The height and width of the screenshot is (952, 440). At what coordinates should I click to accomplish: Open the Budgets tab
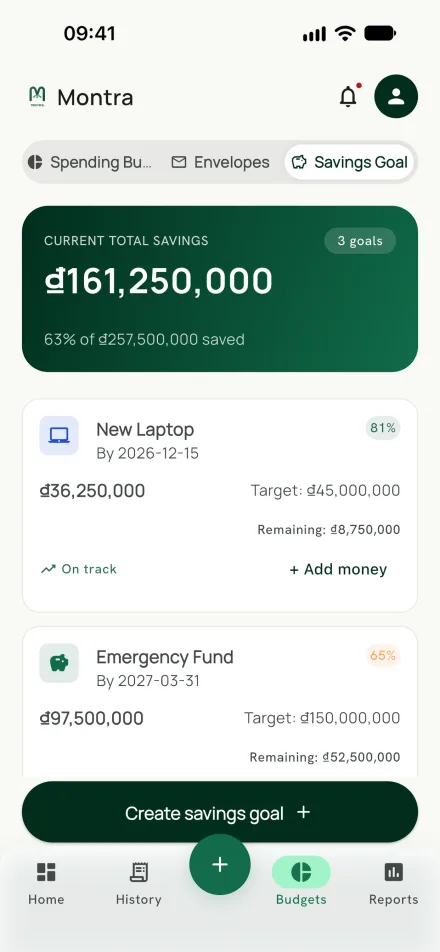[x=301, y=882]
